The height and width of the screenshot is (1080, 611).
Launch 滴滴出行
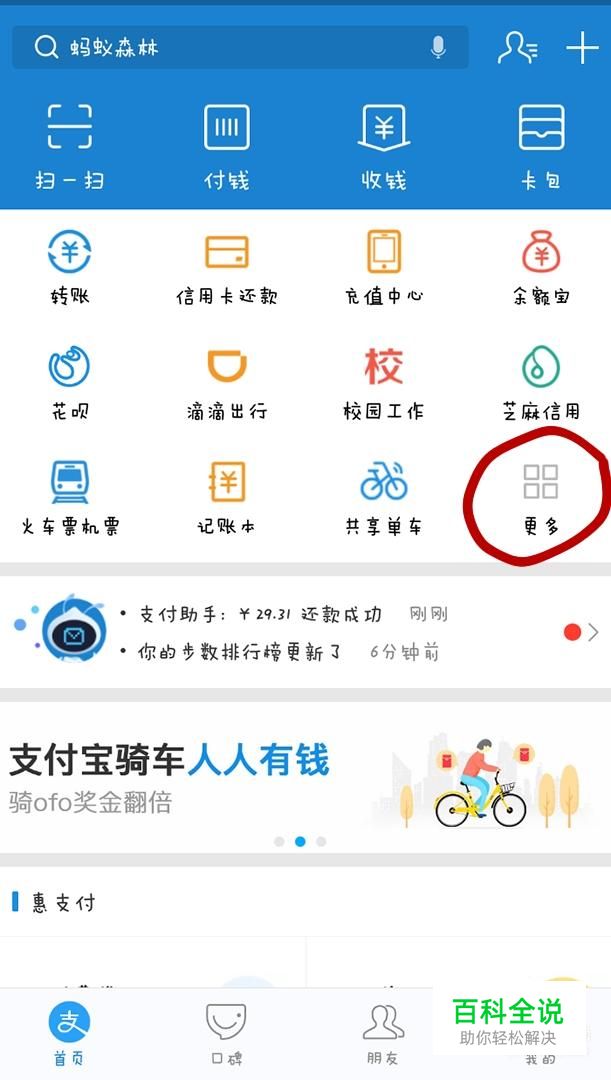click(x=227, y=380)
